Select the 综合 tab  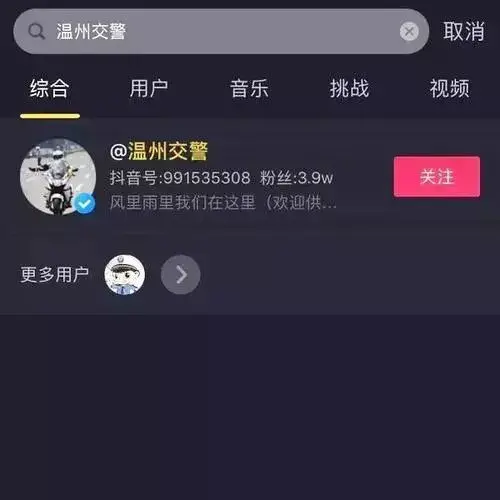pos(50,89)
